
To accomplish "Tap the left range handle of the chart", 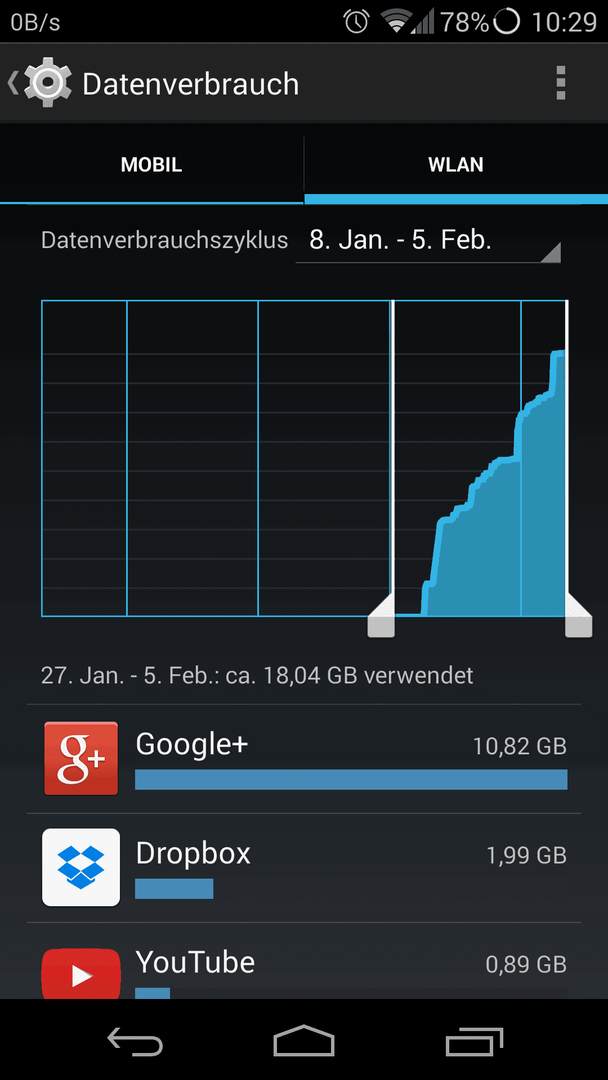I will pos(381,617).
